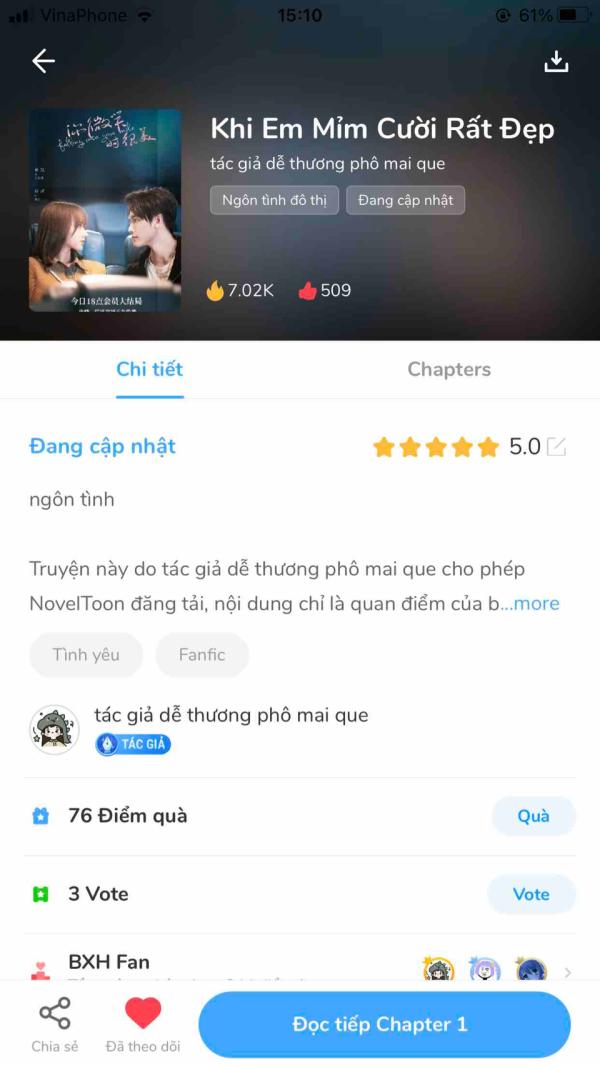Send a gift with the Quà button
600x1067 pixels.
533,816
